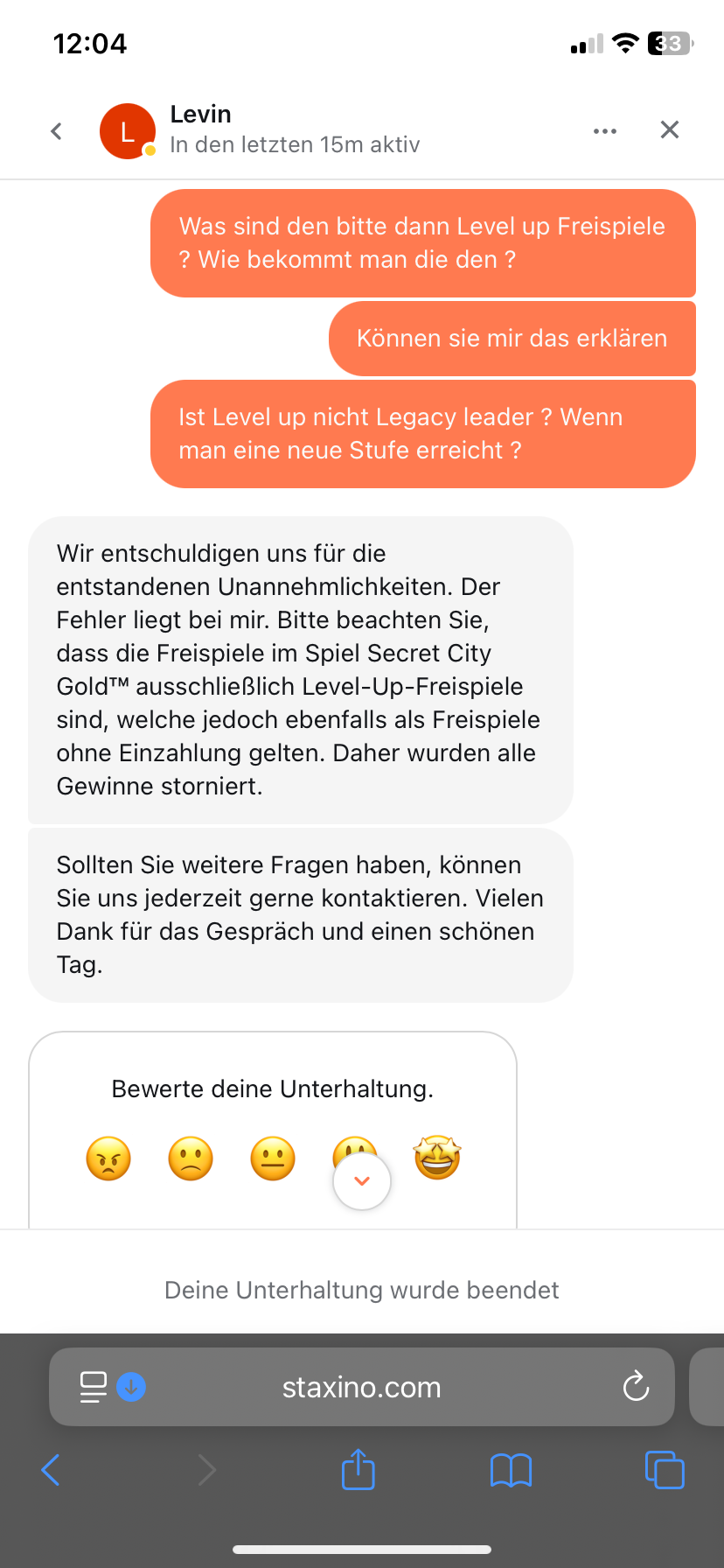724x1568 pixels.
Task: Close the support chat window
Action: coord(670,130)
